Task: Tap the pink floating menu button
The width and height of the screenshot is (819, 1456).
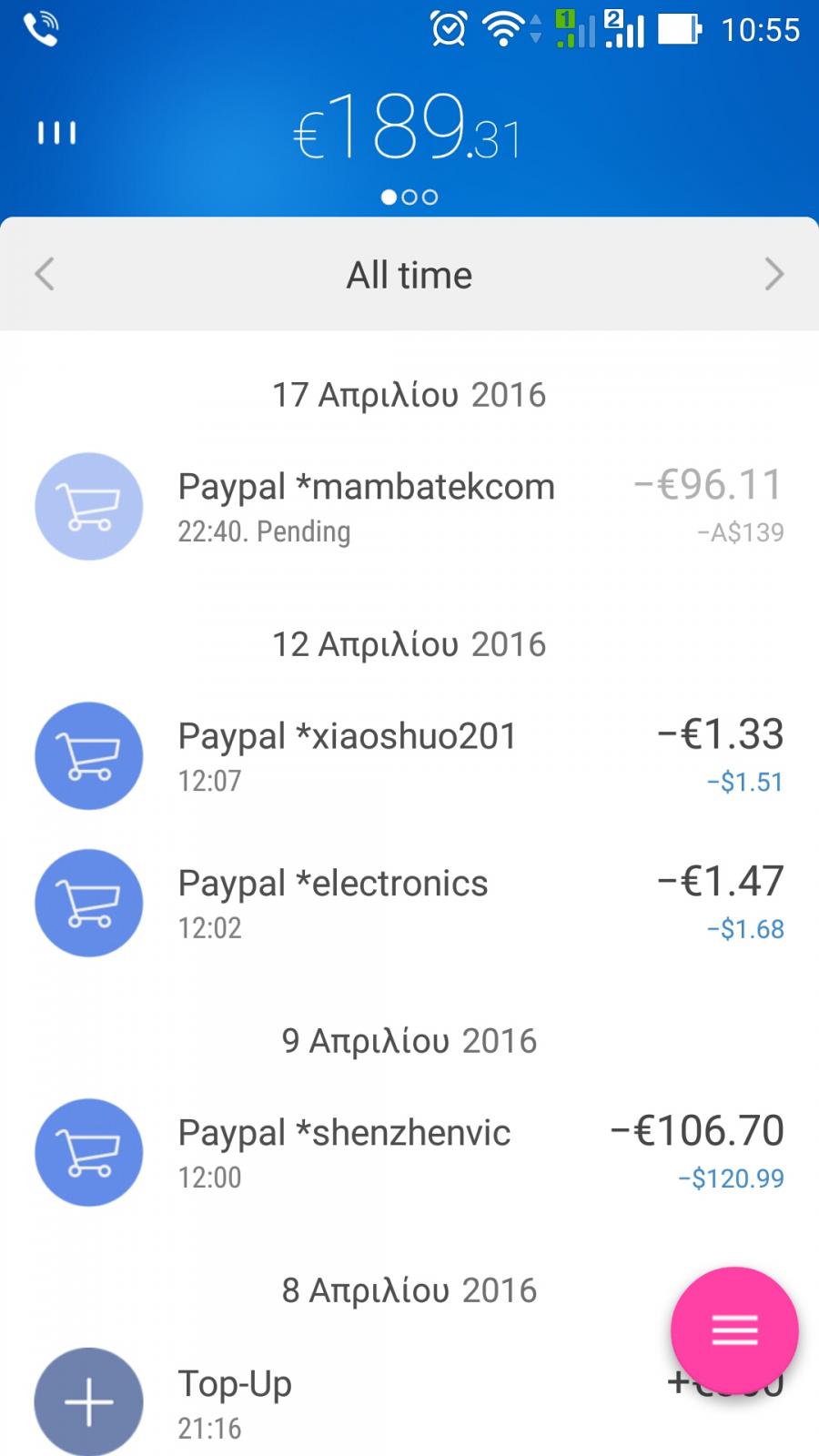Action: point(734,1330)
